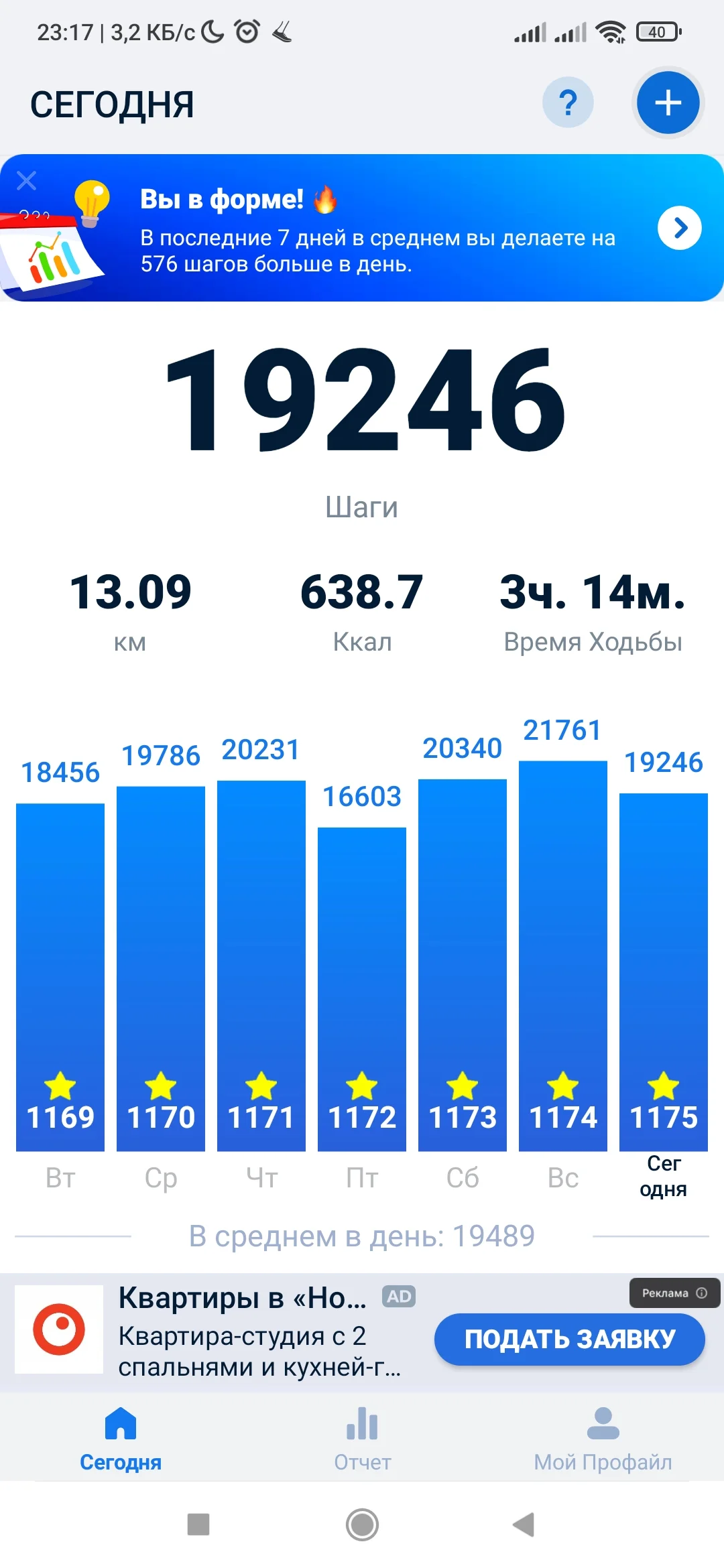This screenshot has width=724, height=1568.
Task: Select the Thursday bar with 20231 steps
Action: 261,965
